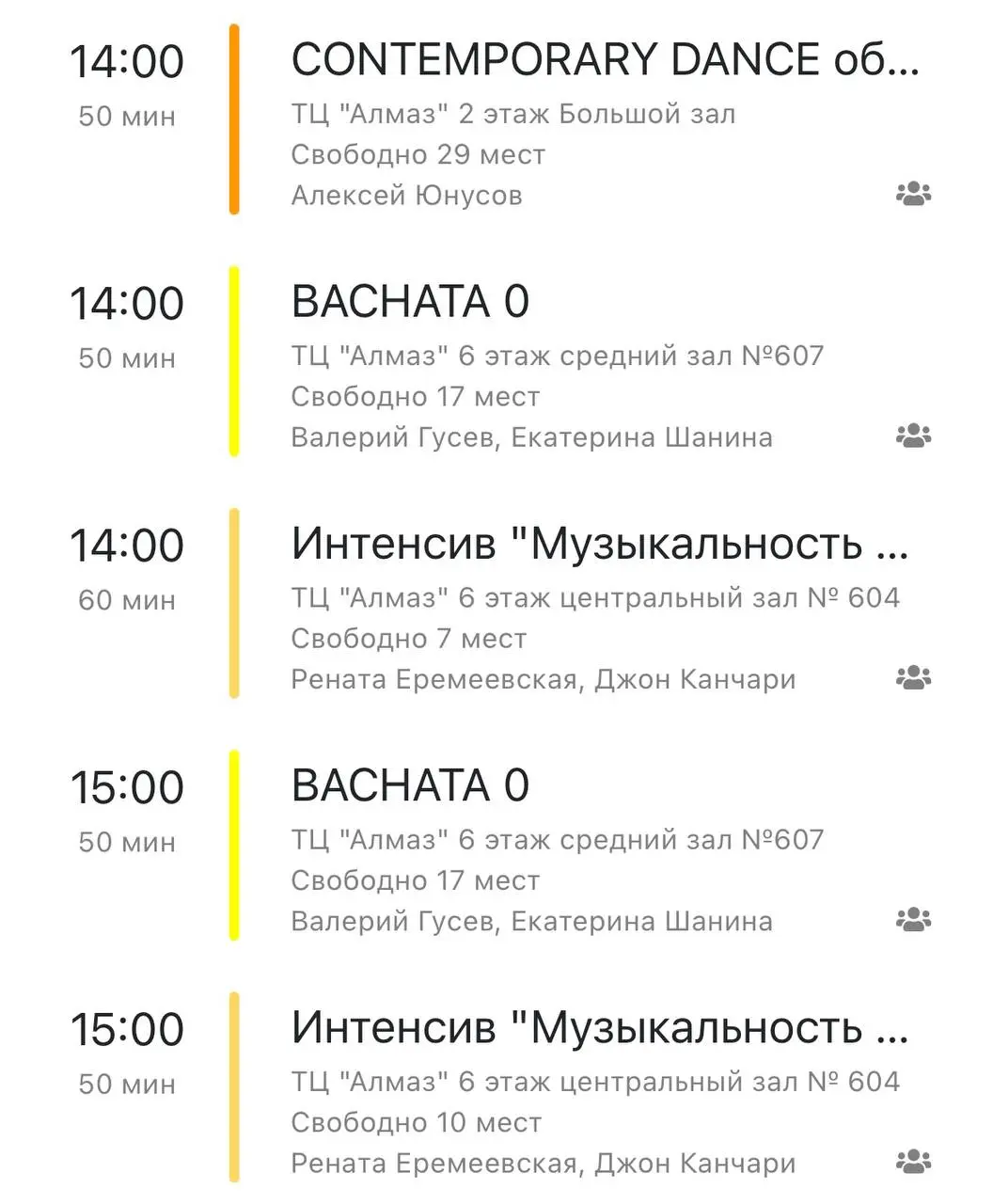This screenshot has height=1204, width=993.
Task: Open the group icon near Валерий Гусев, Екатерина Шанина
Action: click(x=913, y=435)
